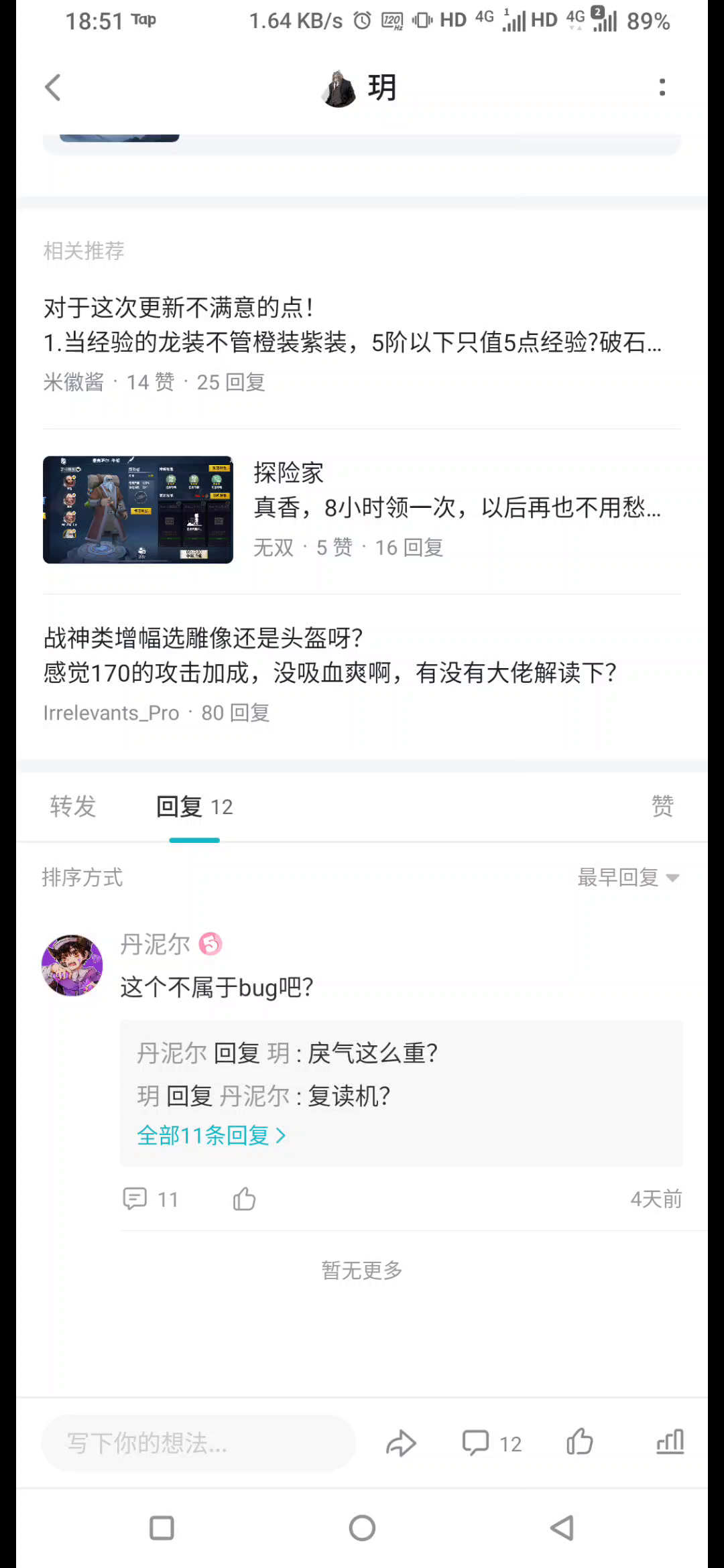View 丹泥尔's profile avatar

72,965
